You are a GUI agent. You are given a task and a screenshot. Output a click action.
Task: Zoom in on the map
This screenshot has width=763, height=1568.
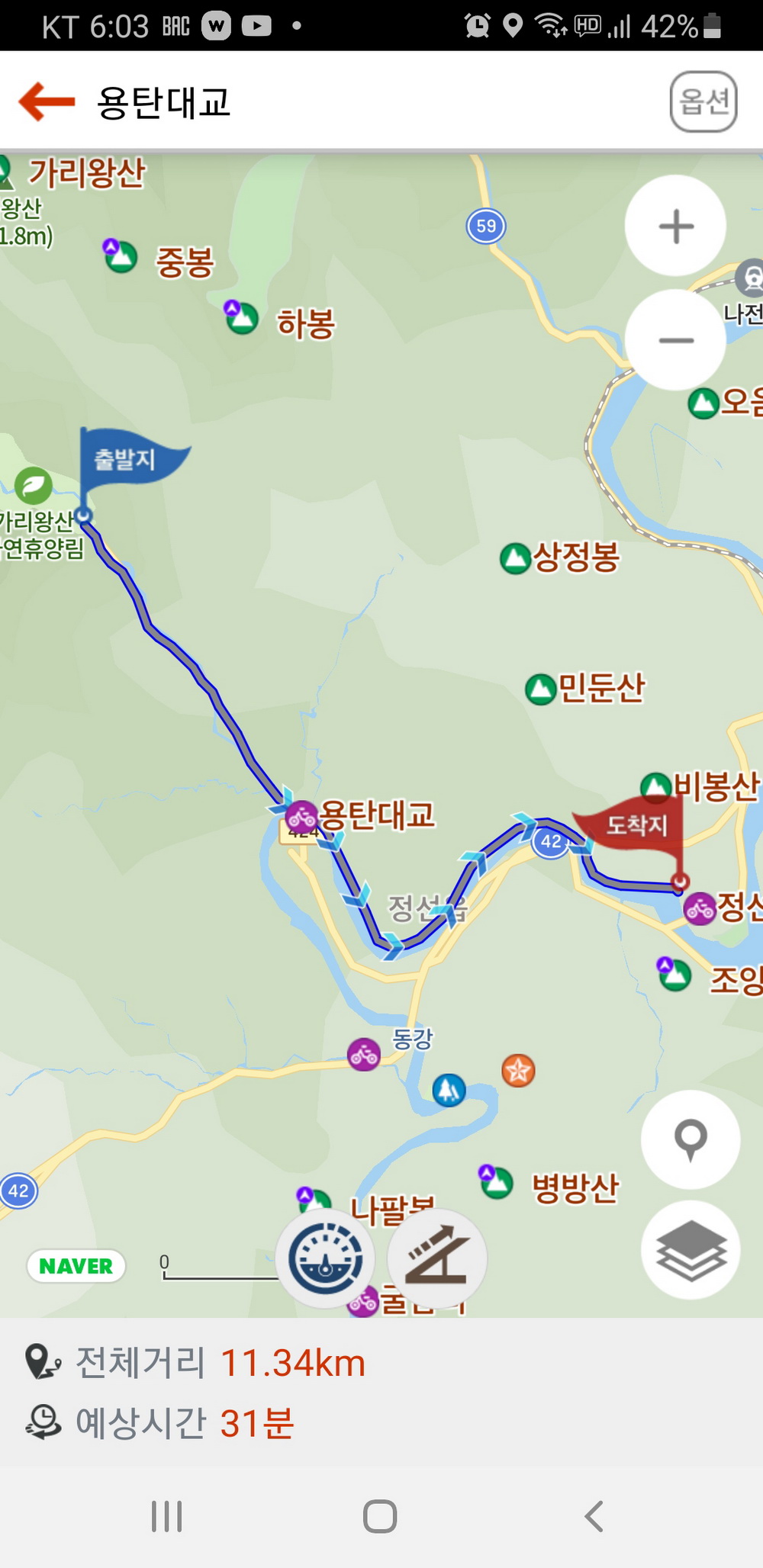click(675, 227)
